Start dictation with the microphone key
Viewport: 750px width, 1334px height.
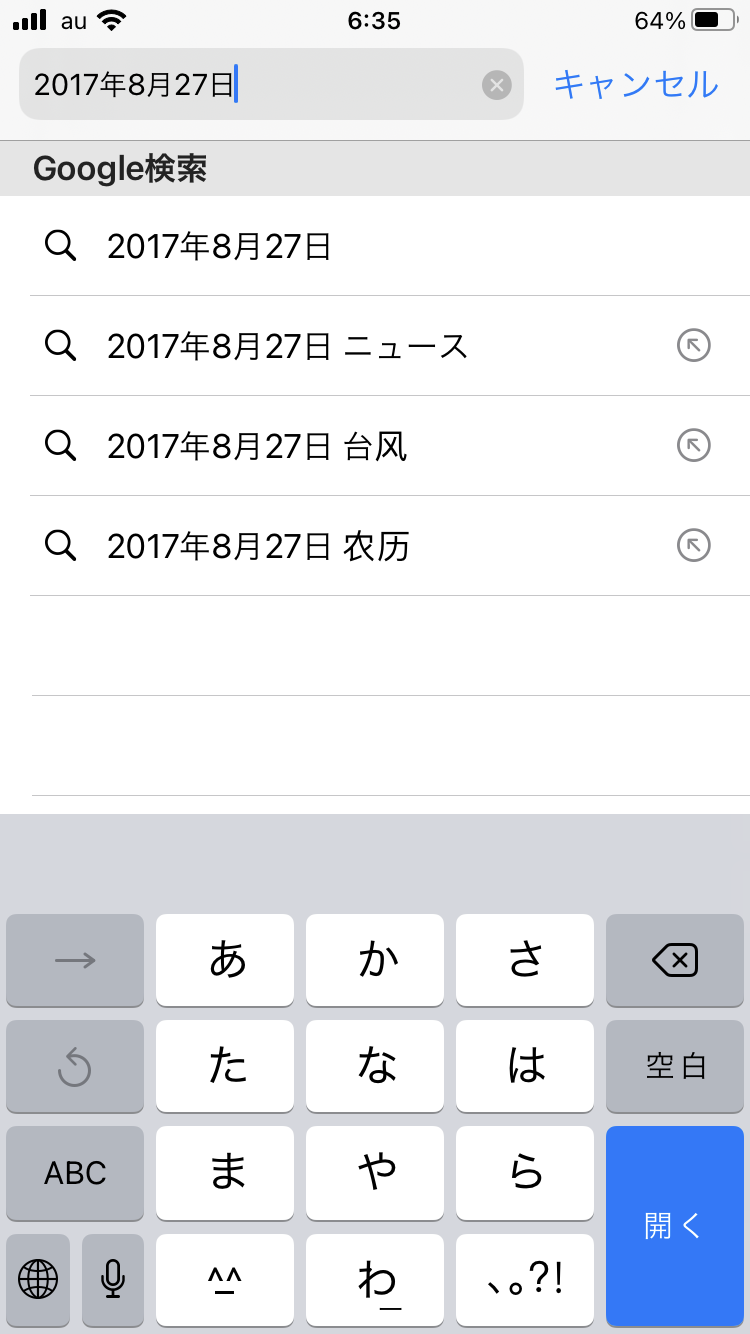click(113, 1279)
